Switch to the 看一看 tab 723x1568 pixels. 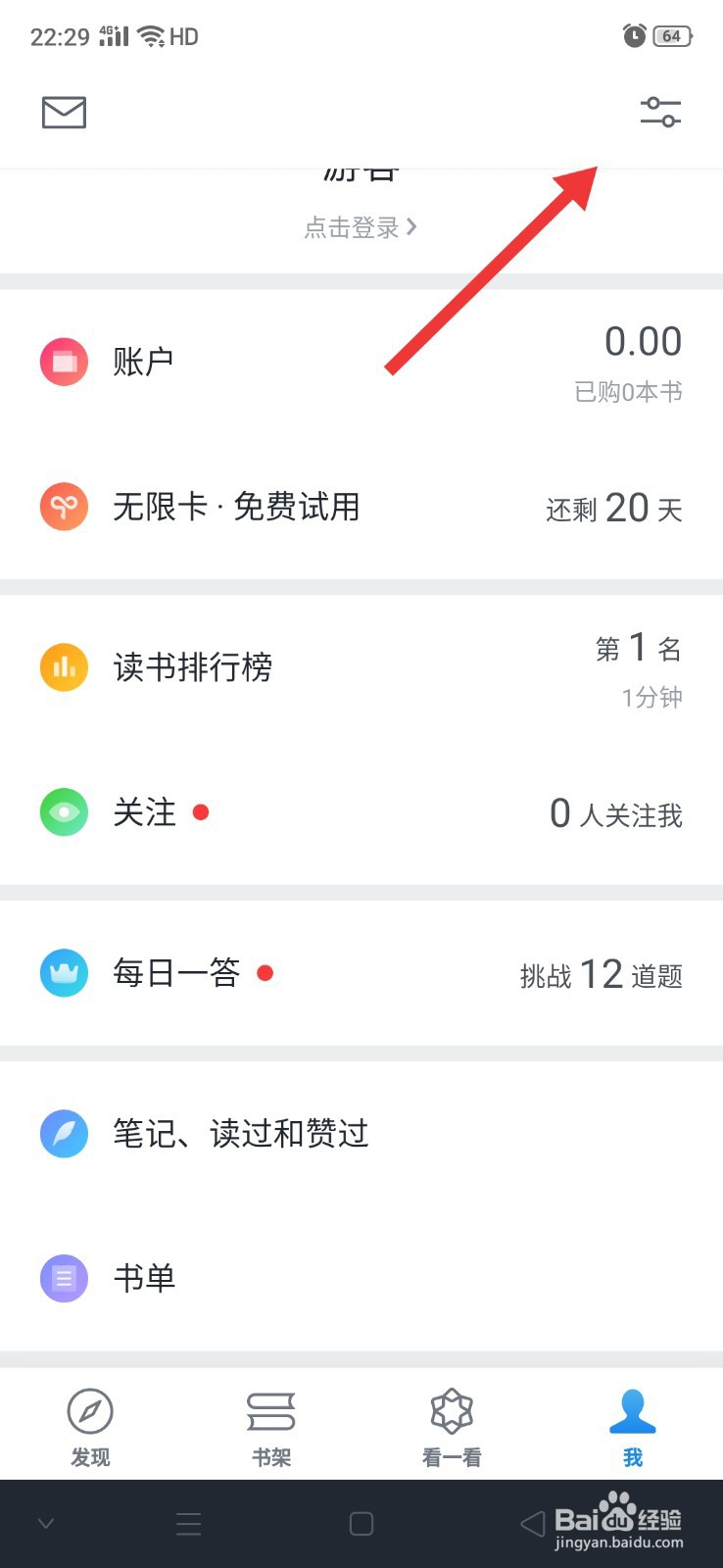(x=452, y=1426)
